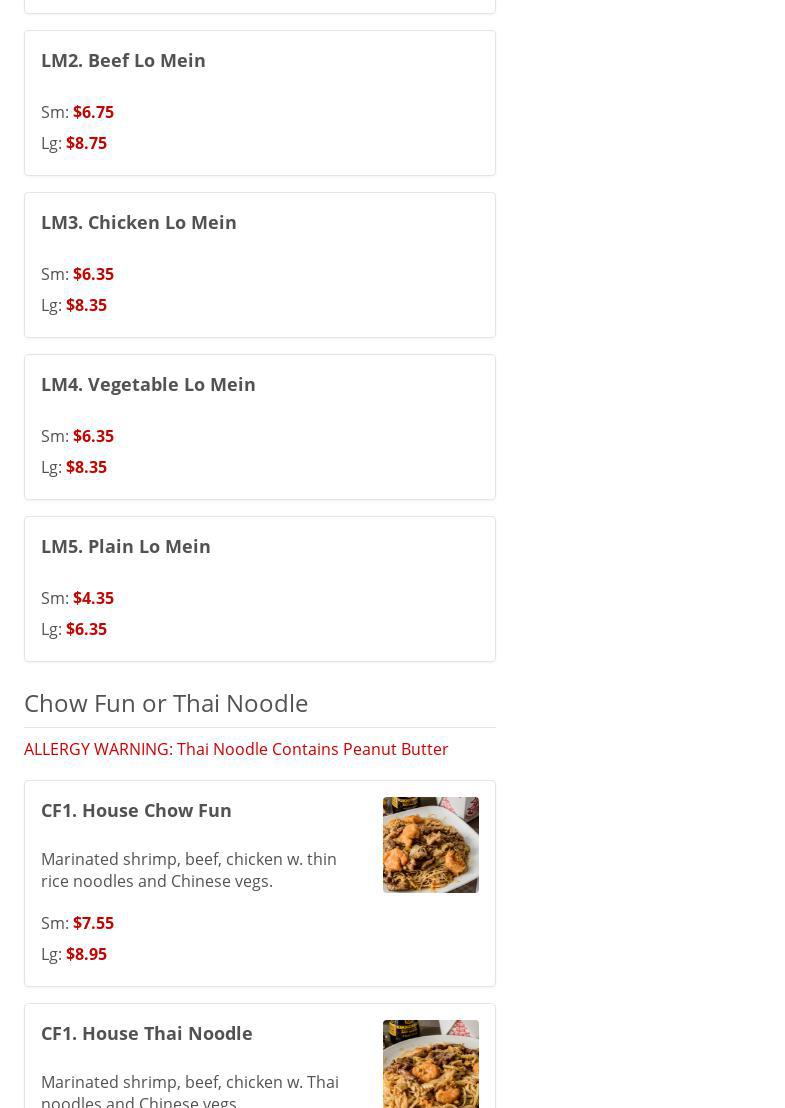
Task: Open CF1. House Thai Noodle card
Action: 146,1033
